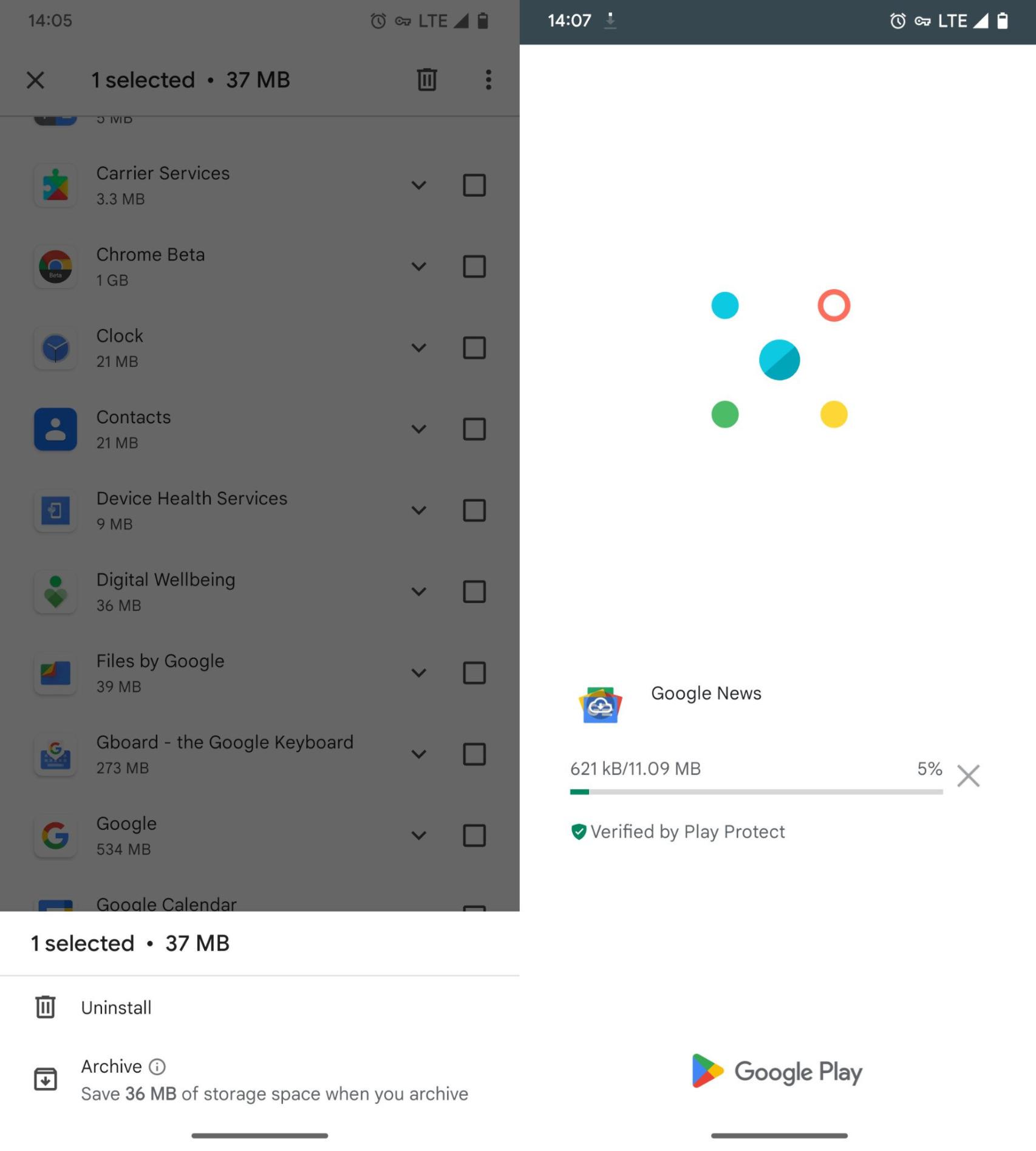
Task: Expand Digital Wellbeing details
Action: (x=418, y=592)
